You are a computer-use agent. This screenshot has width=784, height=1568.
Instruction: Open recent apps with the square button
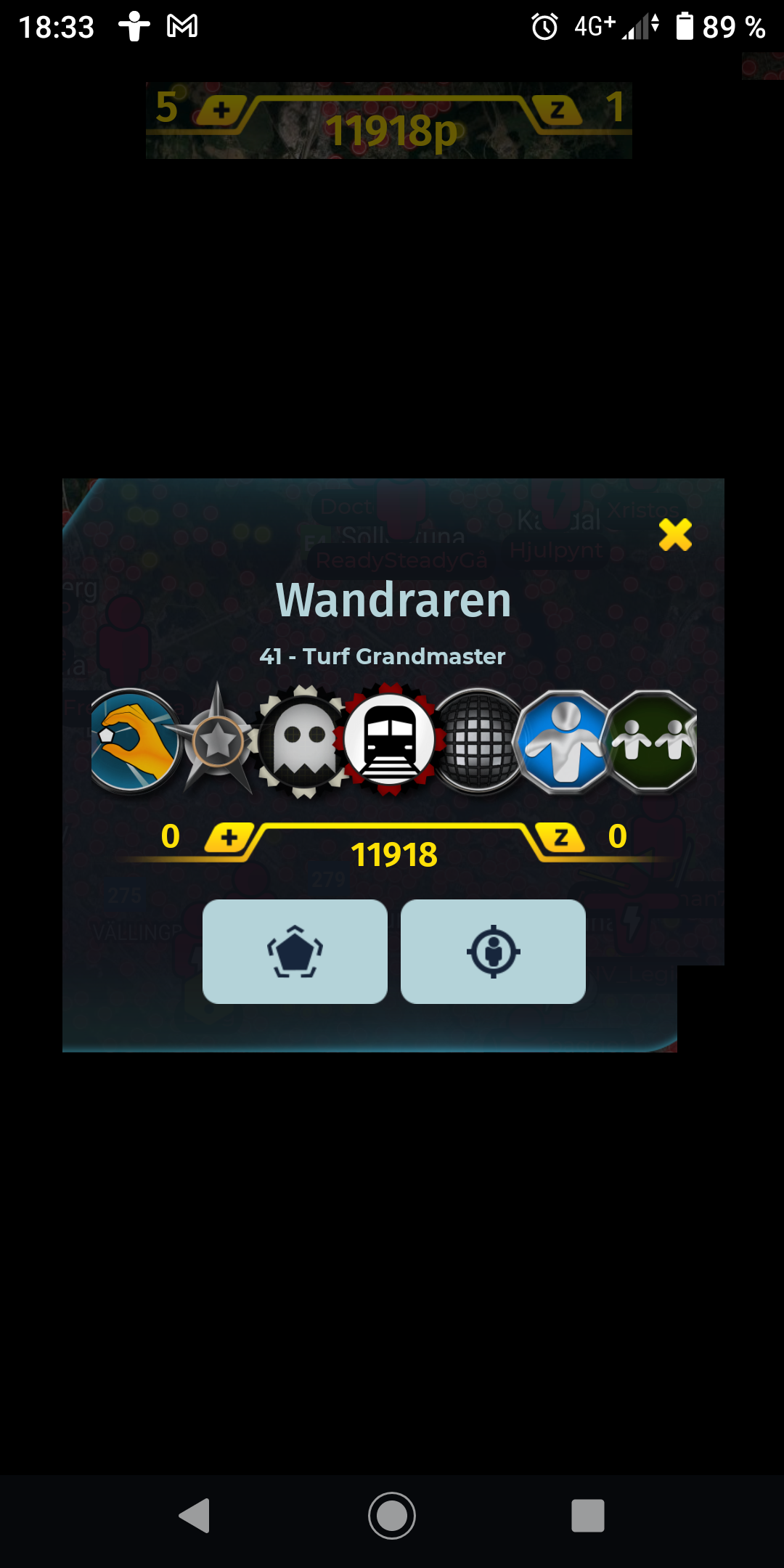tap(588, 1516)
